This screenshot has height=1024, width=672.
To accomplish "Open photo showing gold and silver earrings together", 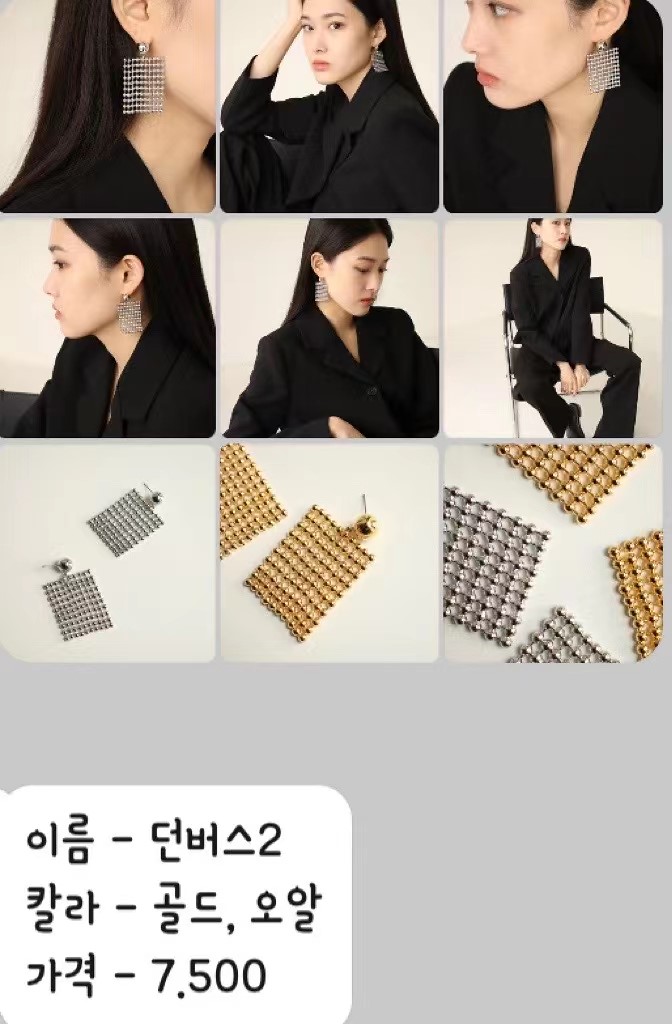I will (x=553, y=552).
